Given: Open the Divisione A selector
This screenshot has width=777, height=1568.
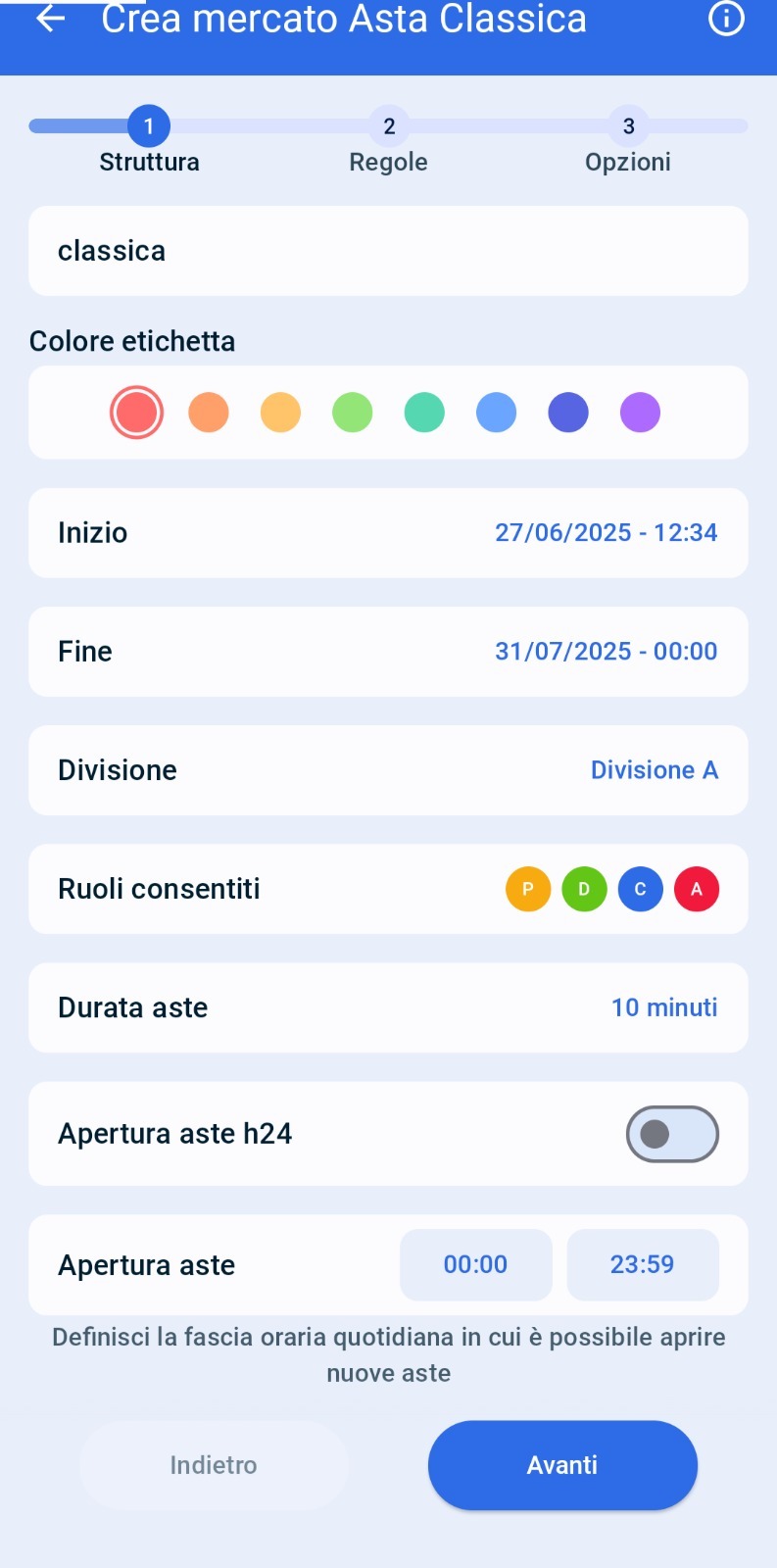Looking at the screenshot, I should pyautogui.click(x=655, y=770).
